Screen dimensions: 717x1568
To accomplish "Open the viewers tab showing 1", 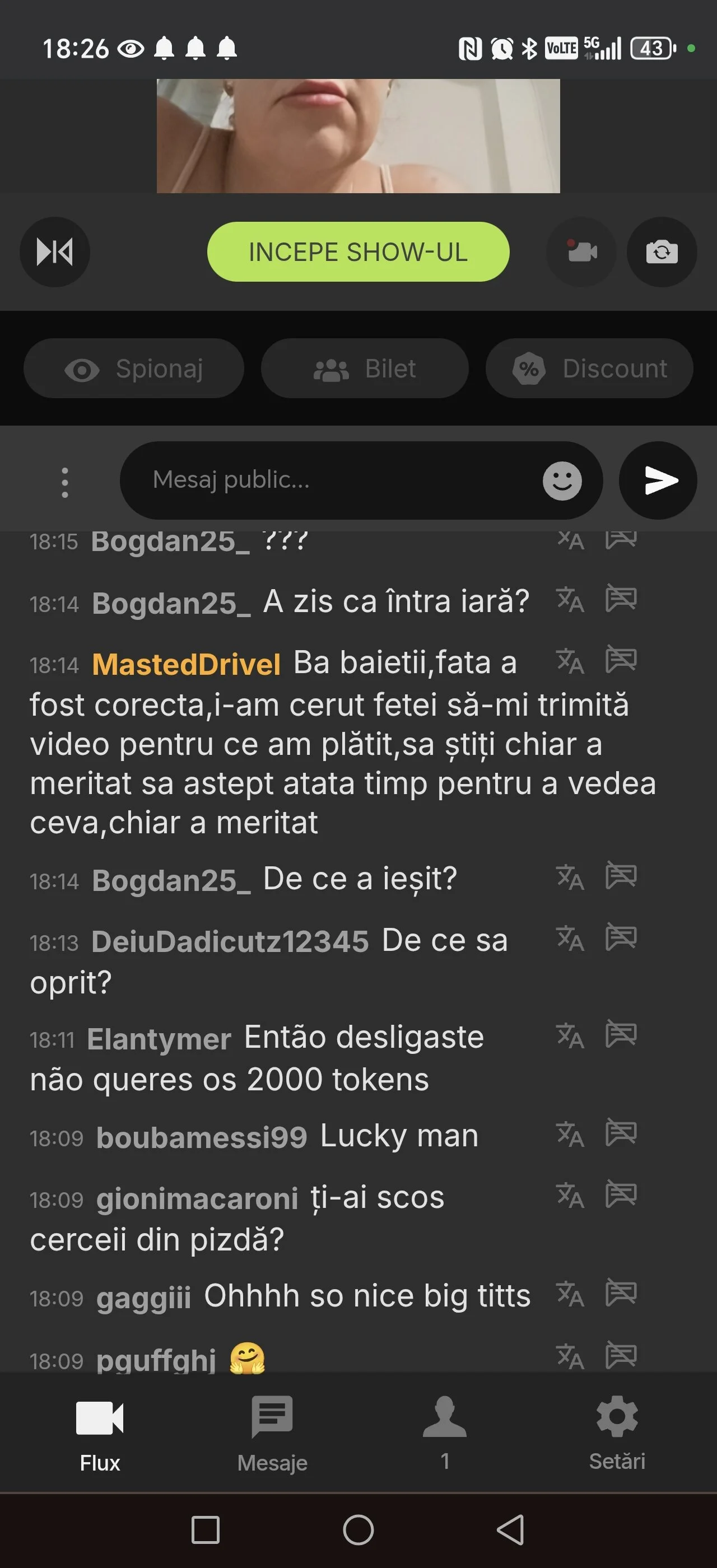I will point(445,1433).
